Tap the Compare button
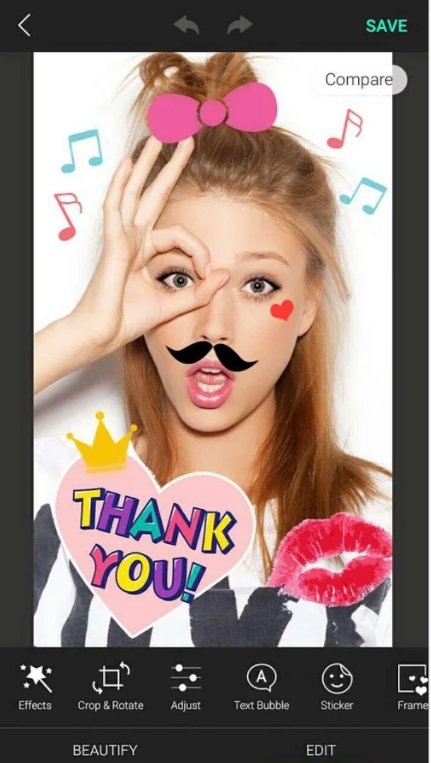This screenshot has height=763, width=431. click(359, 79)
